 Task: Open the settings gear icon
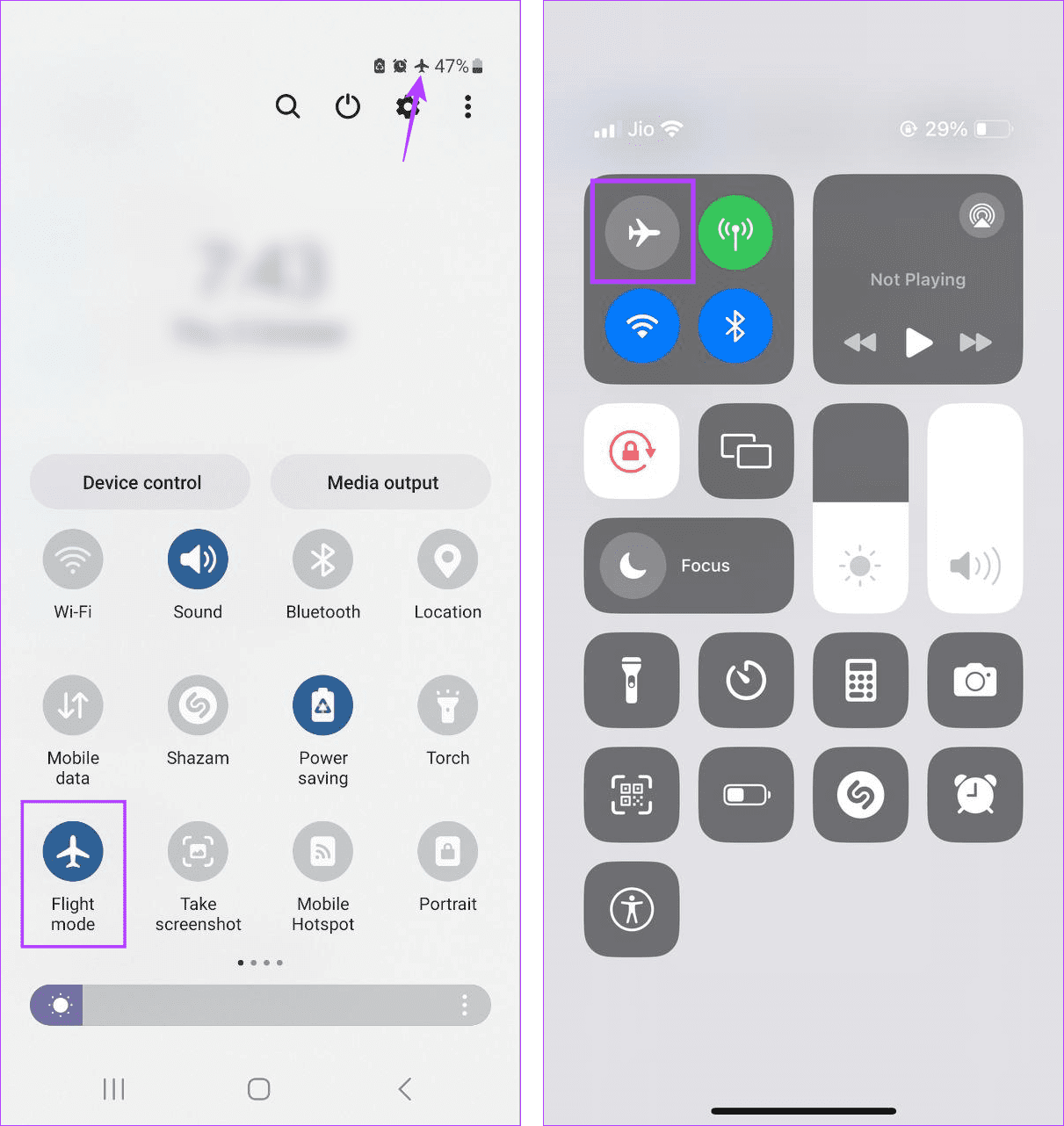click(408, 107)
